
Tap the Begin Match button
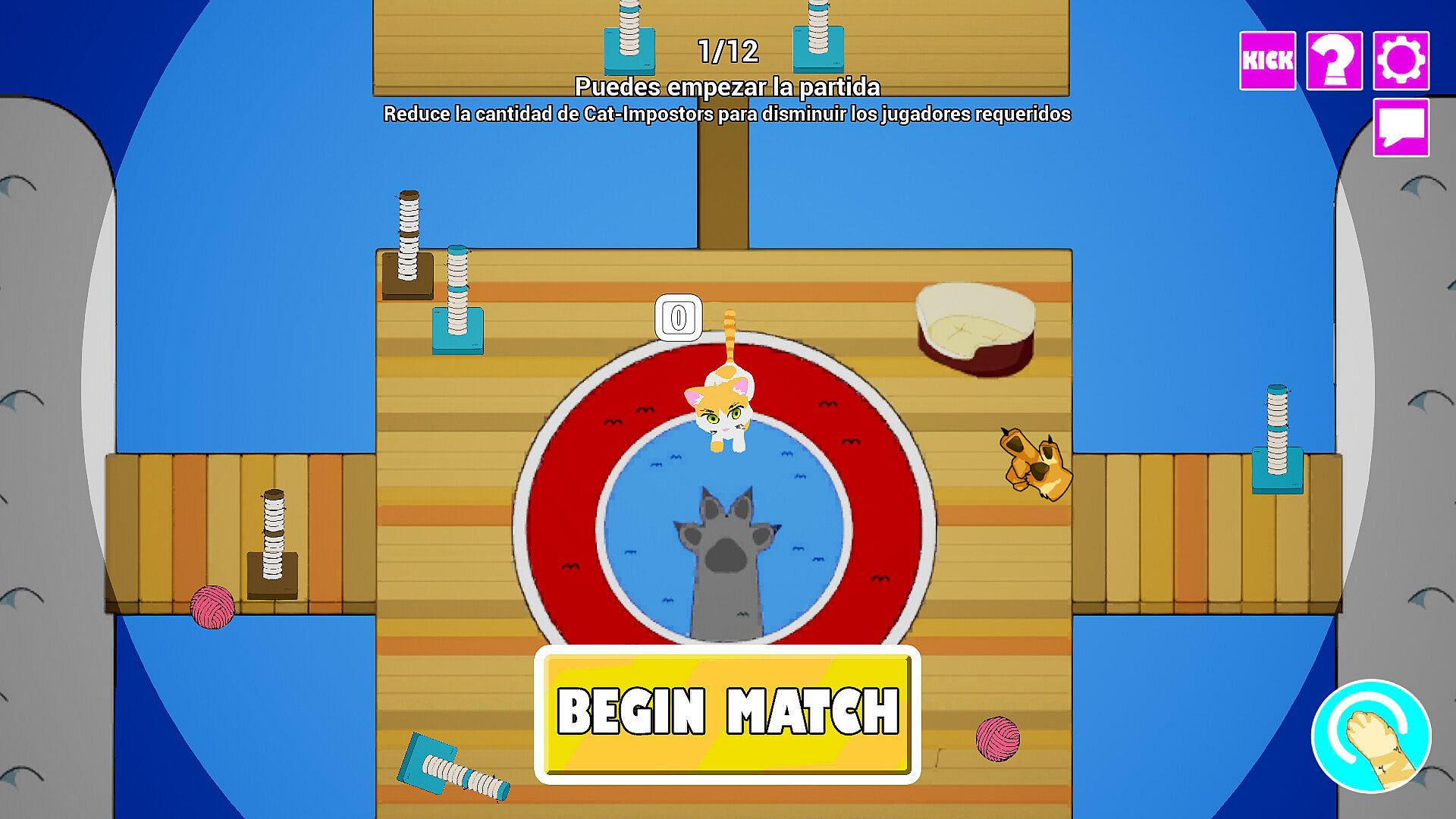727,714
